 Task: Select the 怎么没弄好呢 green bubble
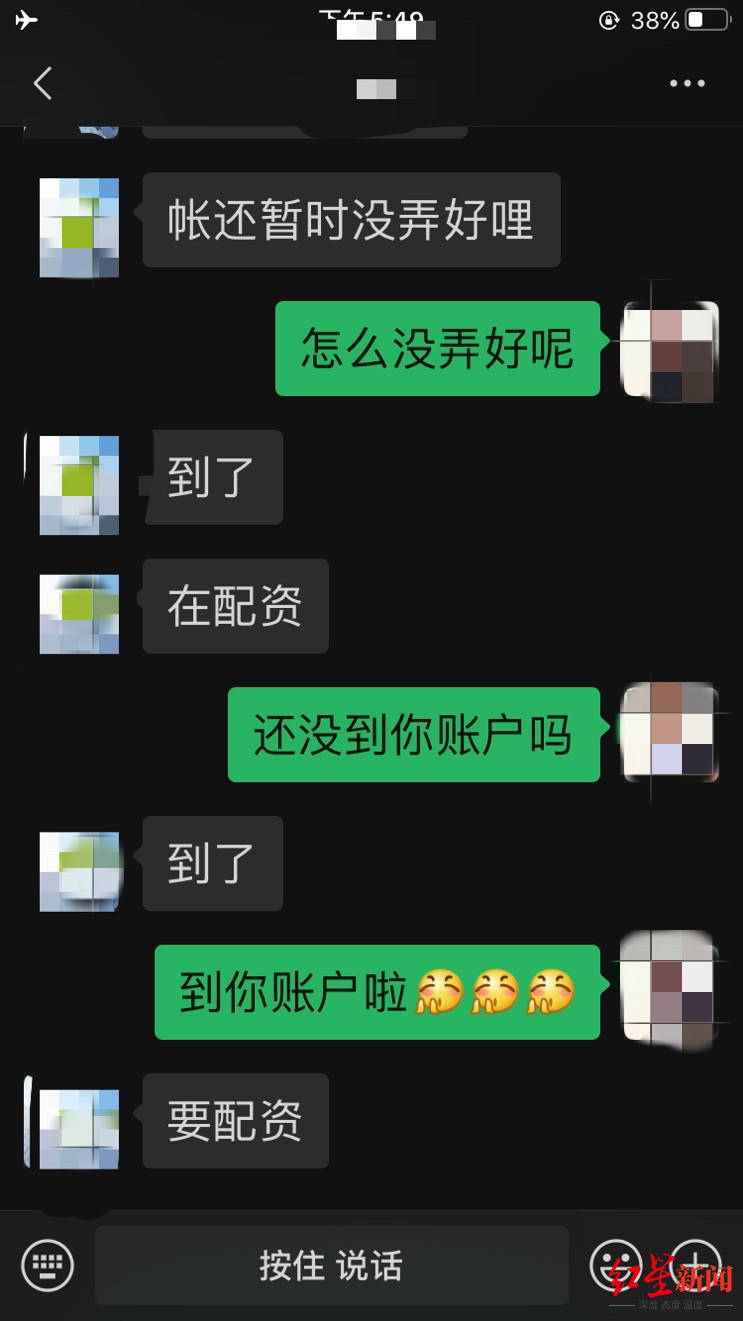pos(437,348)
